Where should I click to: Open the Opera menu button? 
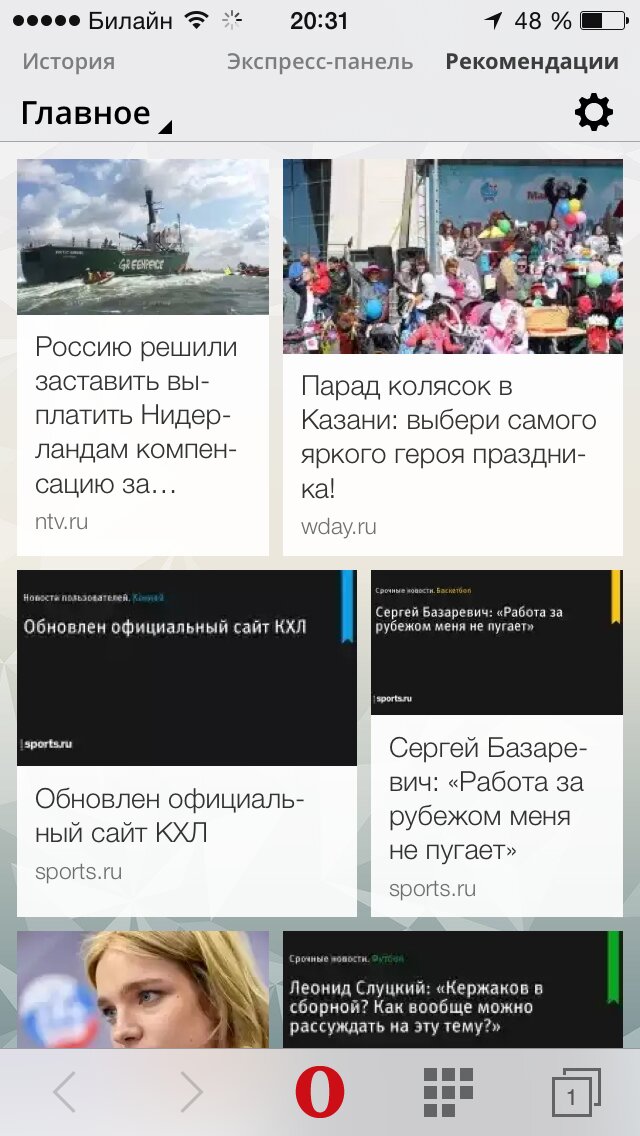(320, 1092)
